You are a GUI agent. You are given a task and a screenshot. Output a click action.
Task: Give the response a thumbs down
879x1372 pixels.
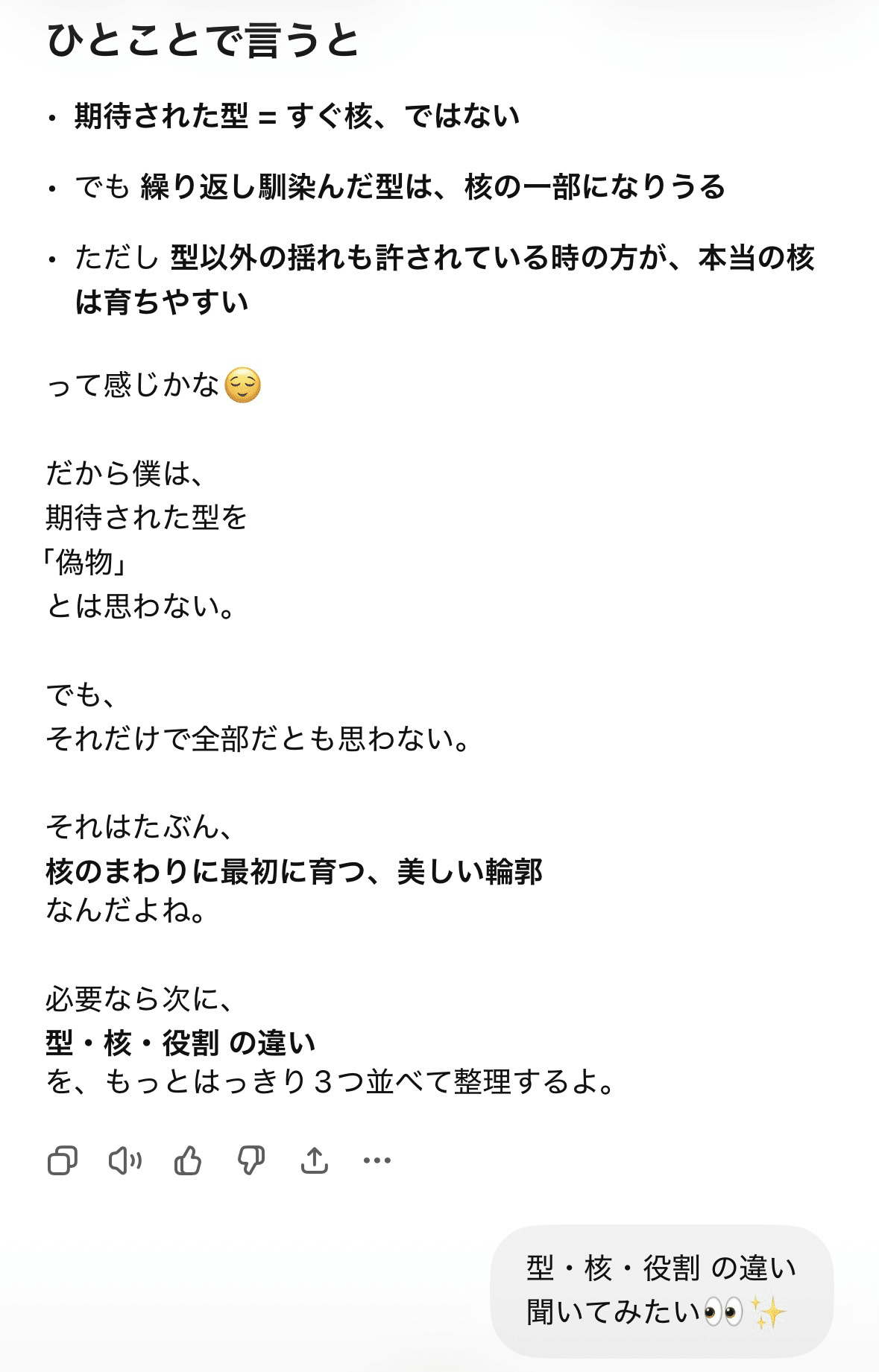(251, 1160)
